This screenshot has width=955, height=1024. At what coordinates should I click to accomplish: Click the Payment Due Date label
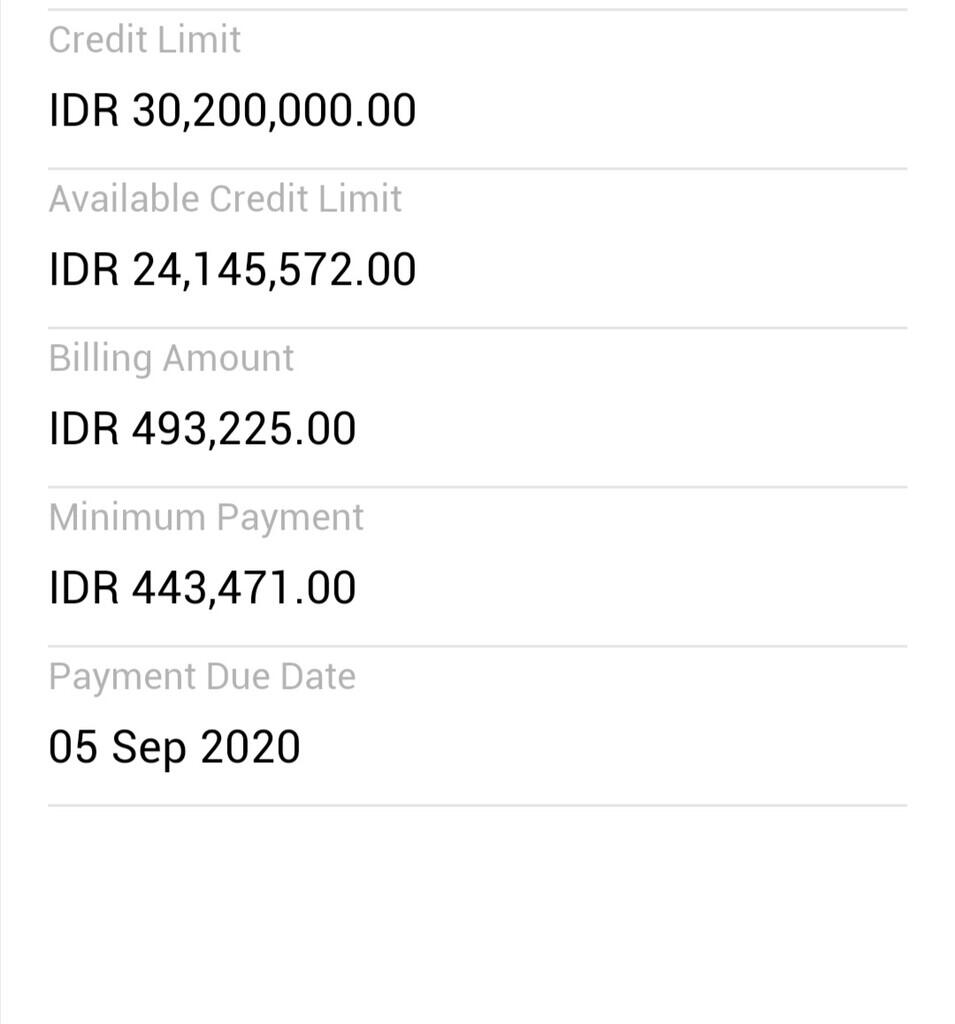(x=202, y=676)
